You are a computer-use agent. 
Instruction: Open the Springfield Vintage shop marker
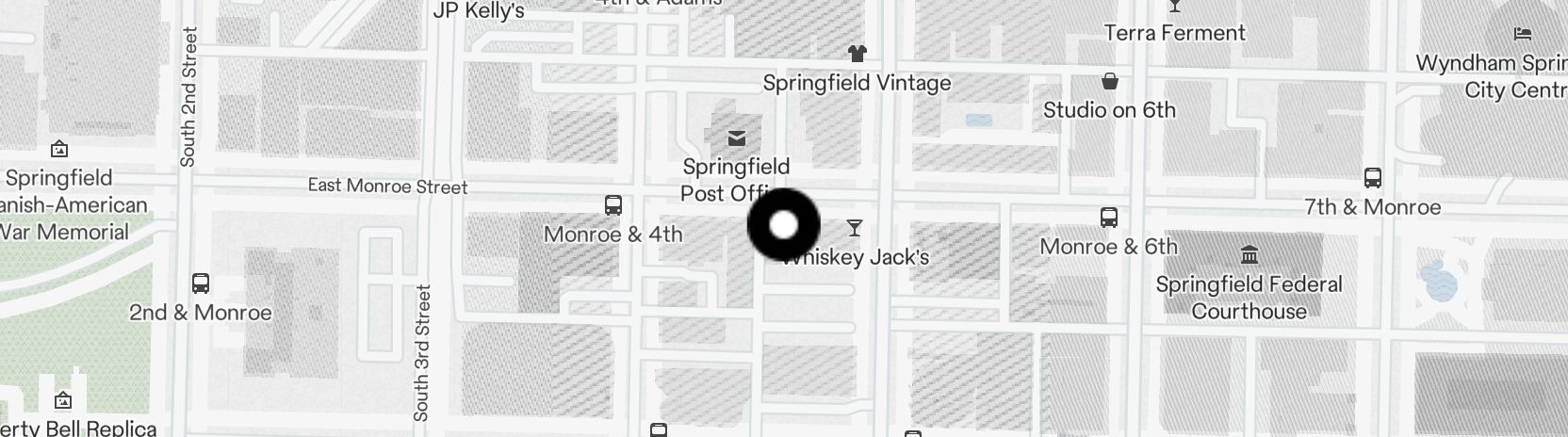pos(857,54)
